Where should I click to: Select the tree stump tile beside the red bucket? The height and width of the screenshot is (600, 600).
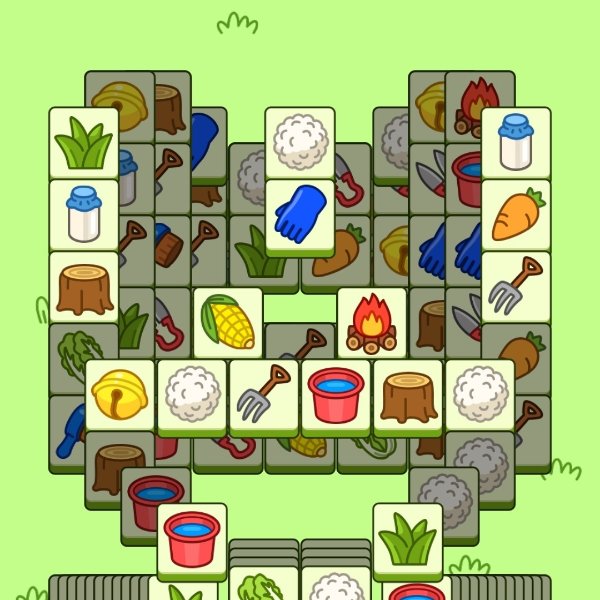tap(408, 394)
